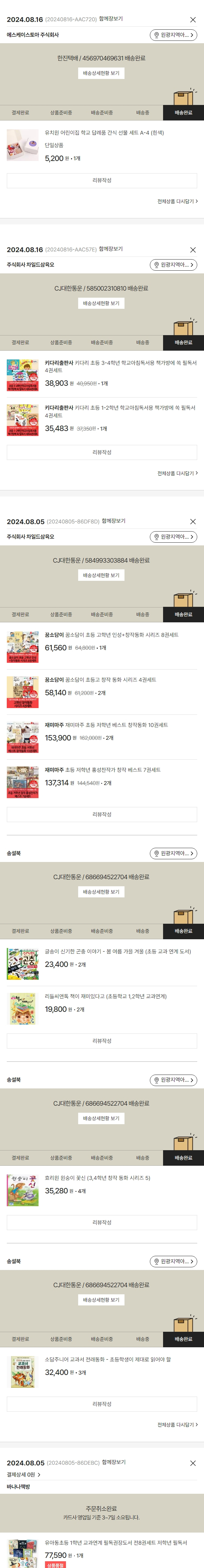Write a review for the 답례품 간식 선물 세트
Viewport: 204px width, 1568px height.
click(101, 180)
